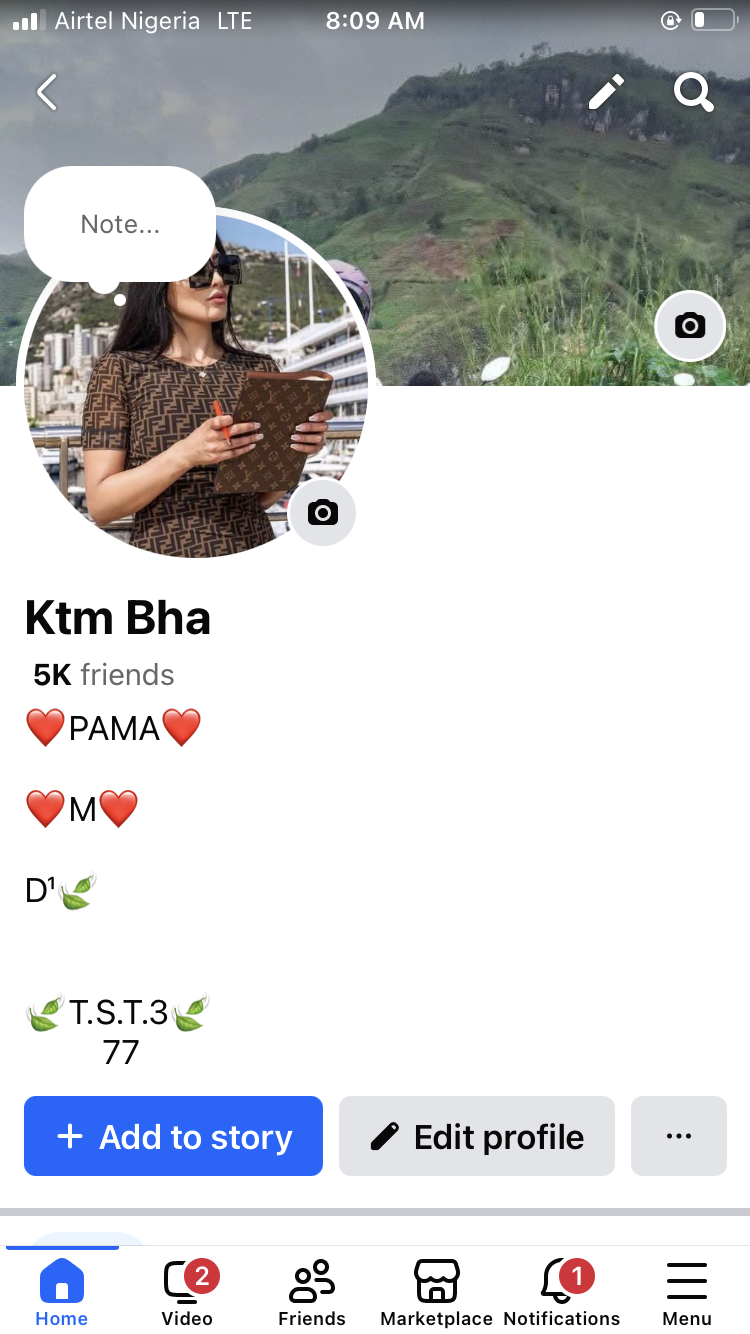The height and width of the screenshot is (1334, 750).
Task: Go to the Marketplace tab
Action: pos(437,1291)
